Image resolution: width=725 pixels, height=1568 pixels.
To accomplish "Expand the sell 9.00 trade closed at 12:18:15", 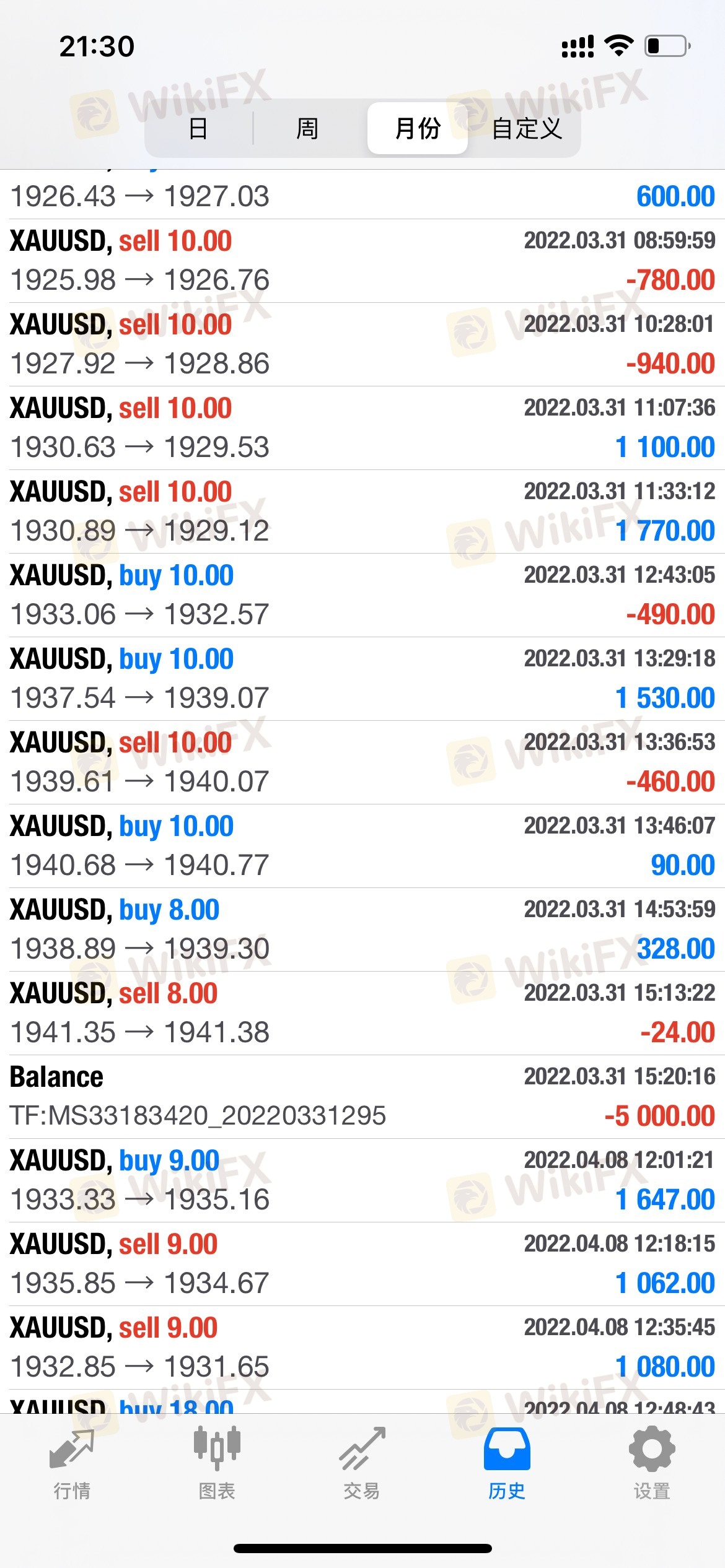I will pyautogui.click(x=362, y=1264).
